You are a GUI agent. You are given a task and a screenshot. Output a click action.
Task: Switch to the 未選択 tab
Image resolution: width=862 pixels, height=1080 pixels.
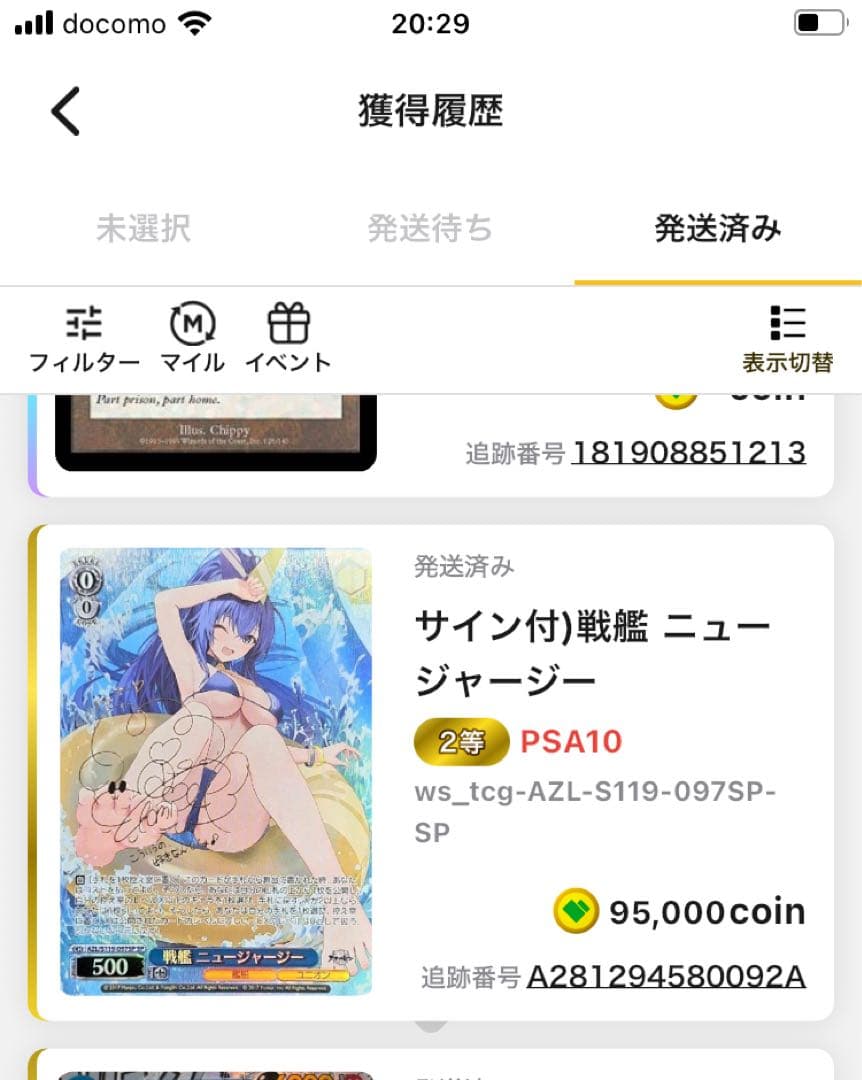[143, 229]
